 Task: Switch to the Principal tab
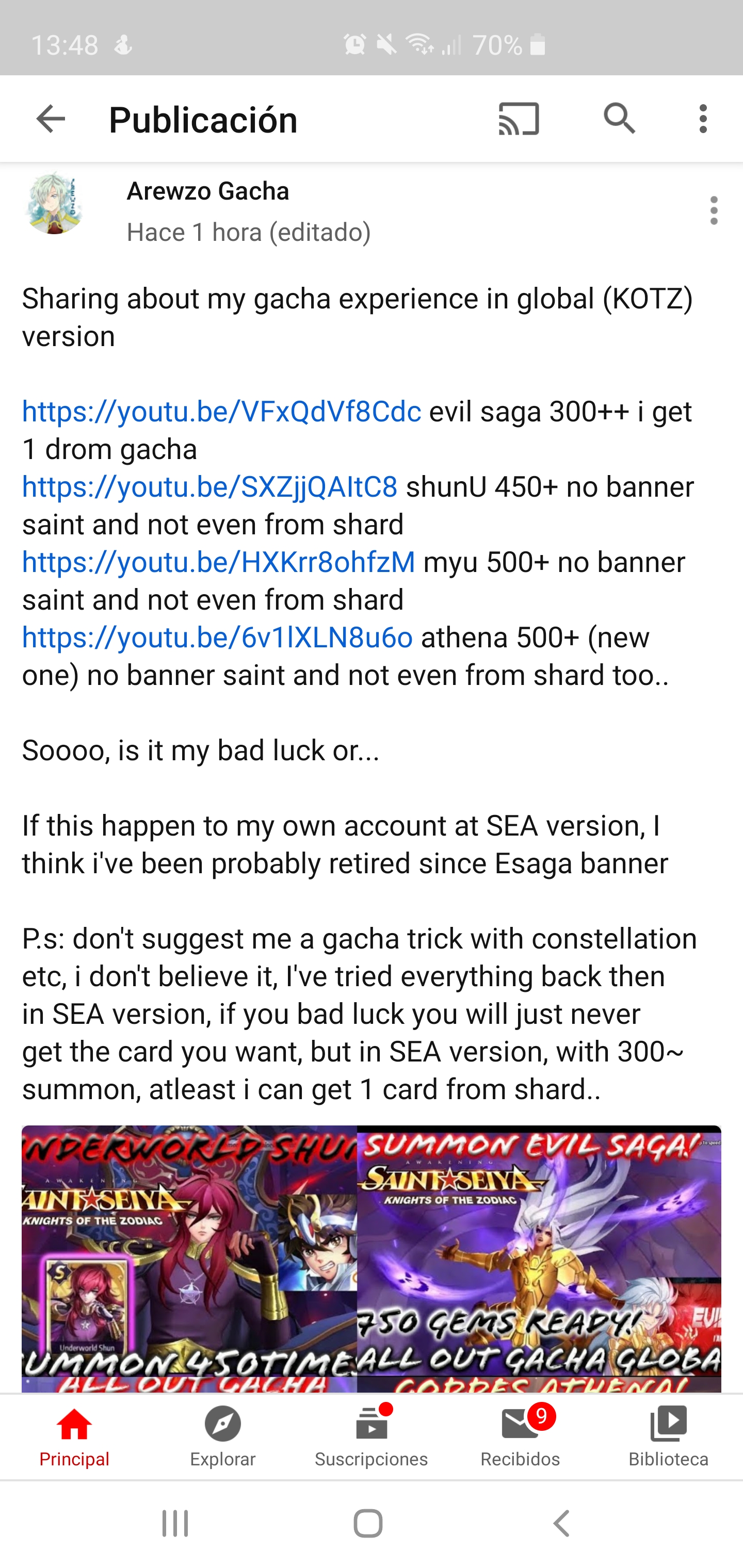[74, 1437]
